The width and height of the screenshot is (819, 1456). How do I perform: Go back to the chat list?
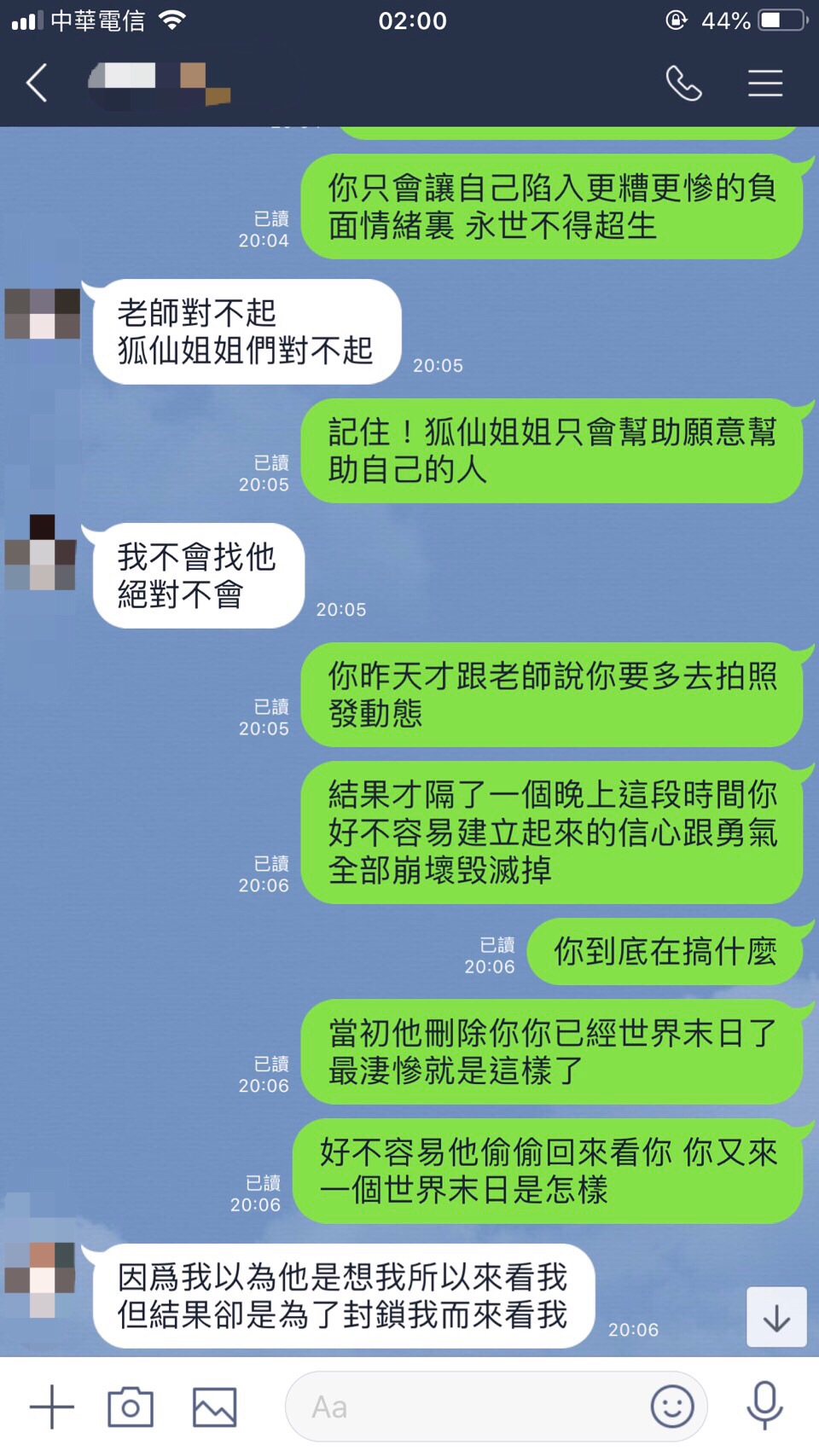click(x=37, y=83)
